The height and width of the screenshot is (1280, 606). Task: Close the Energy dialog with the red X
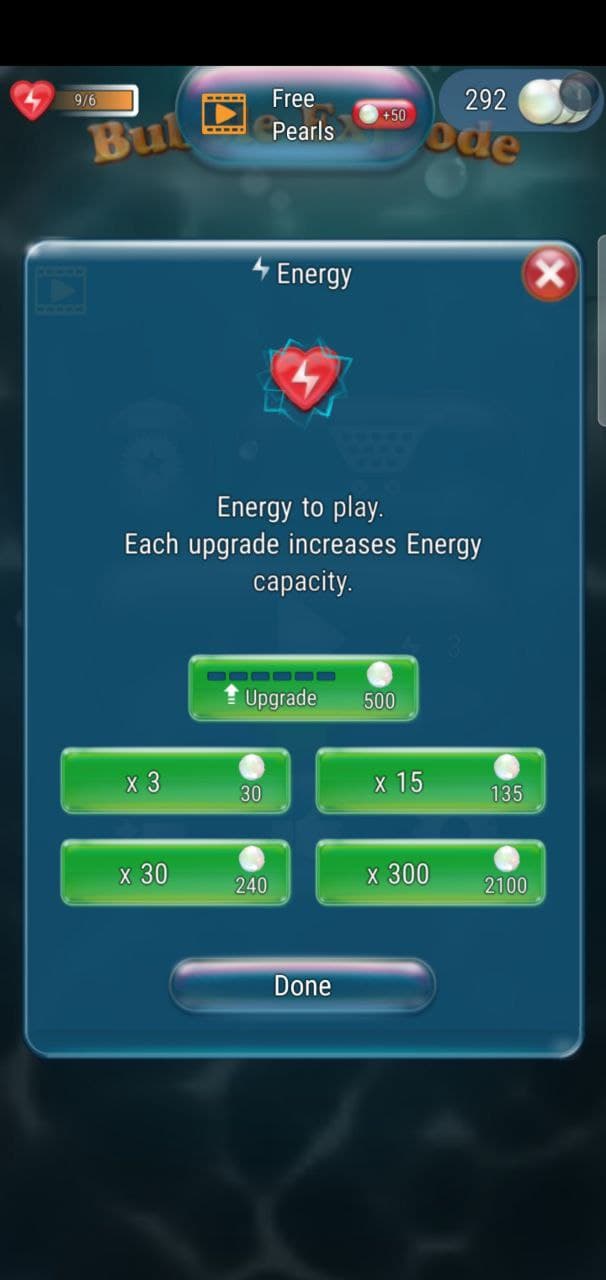coord(550,275)
